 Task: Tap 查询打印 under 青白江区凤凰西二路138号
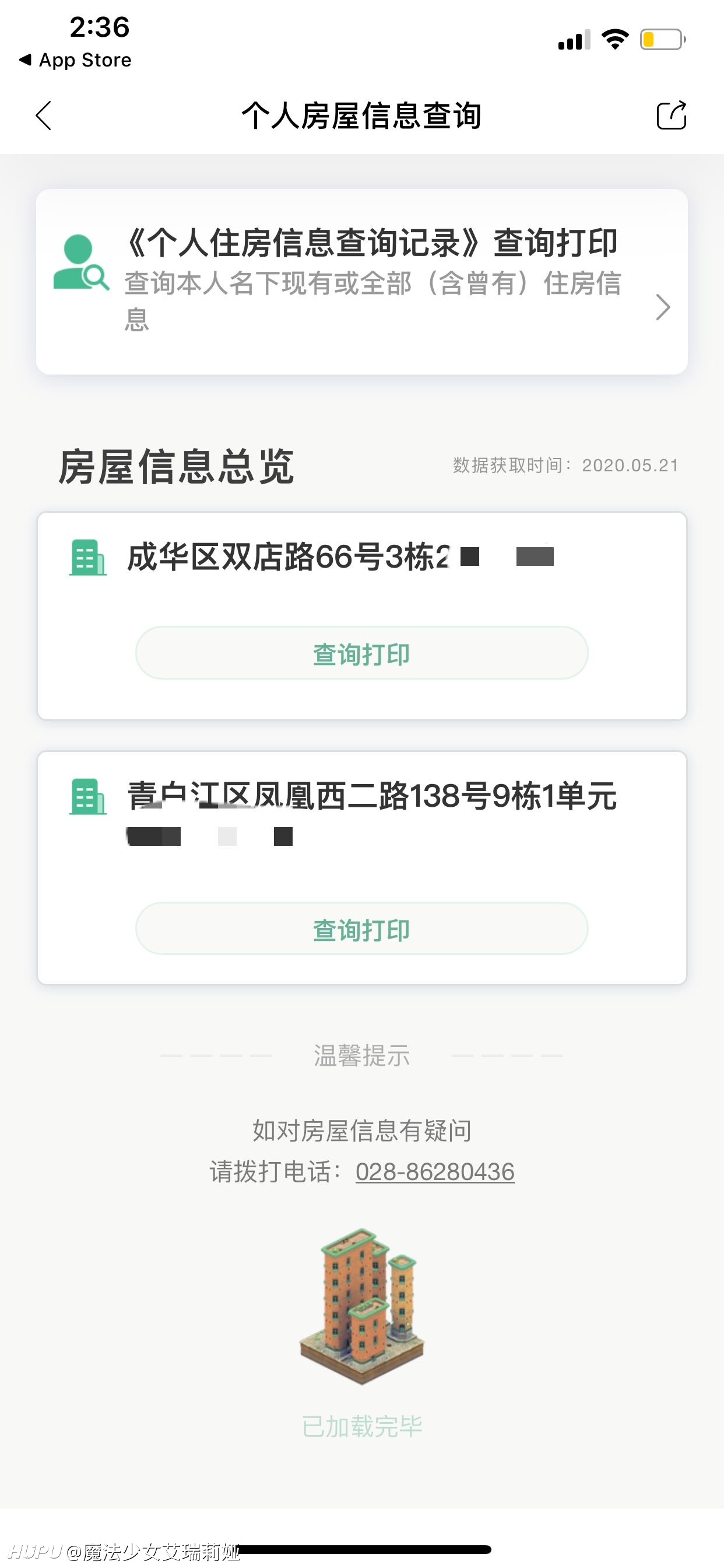[362, 928]
